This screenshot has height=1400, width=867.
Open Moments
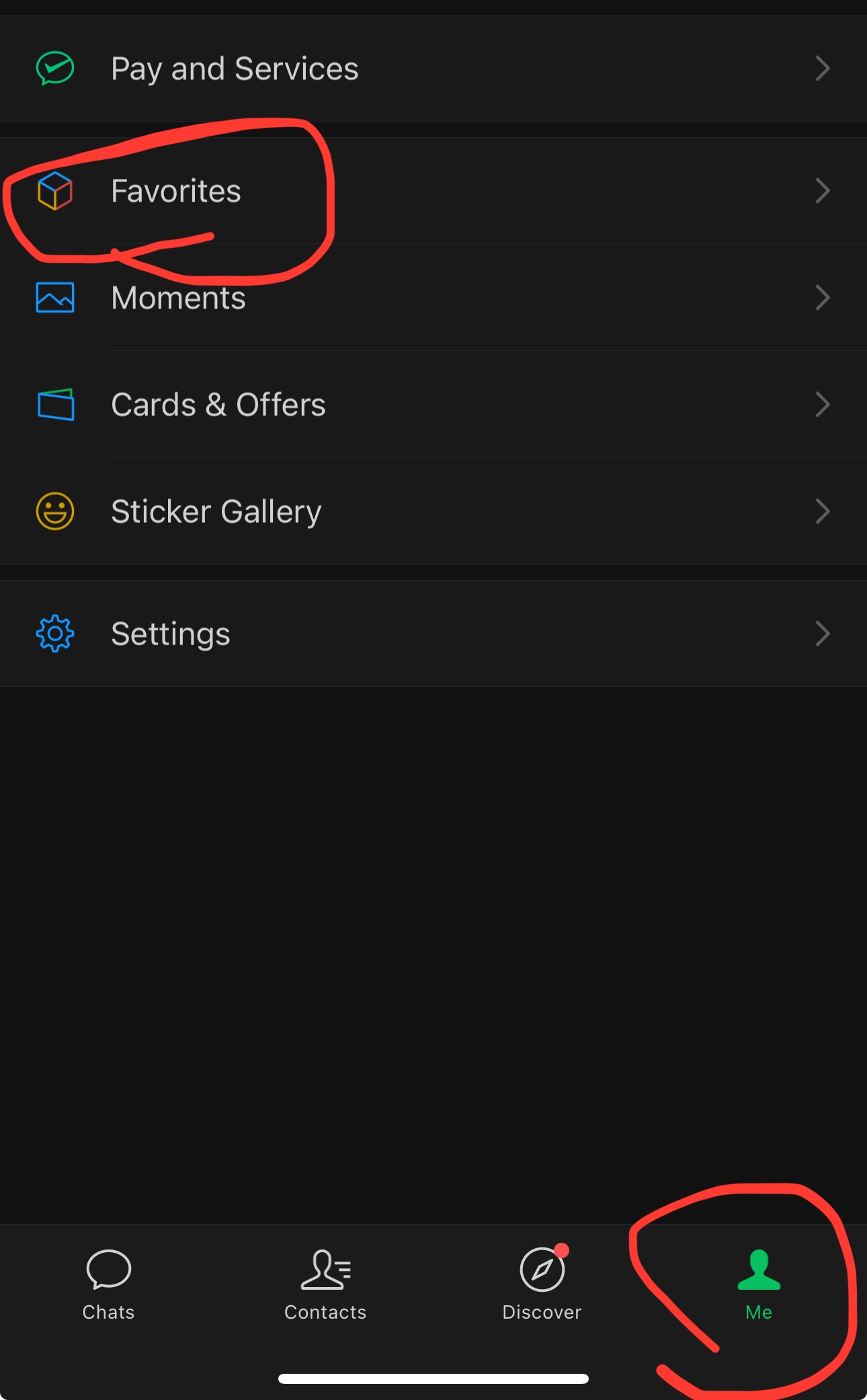click(179, 298)
